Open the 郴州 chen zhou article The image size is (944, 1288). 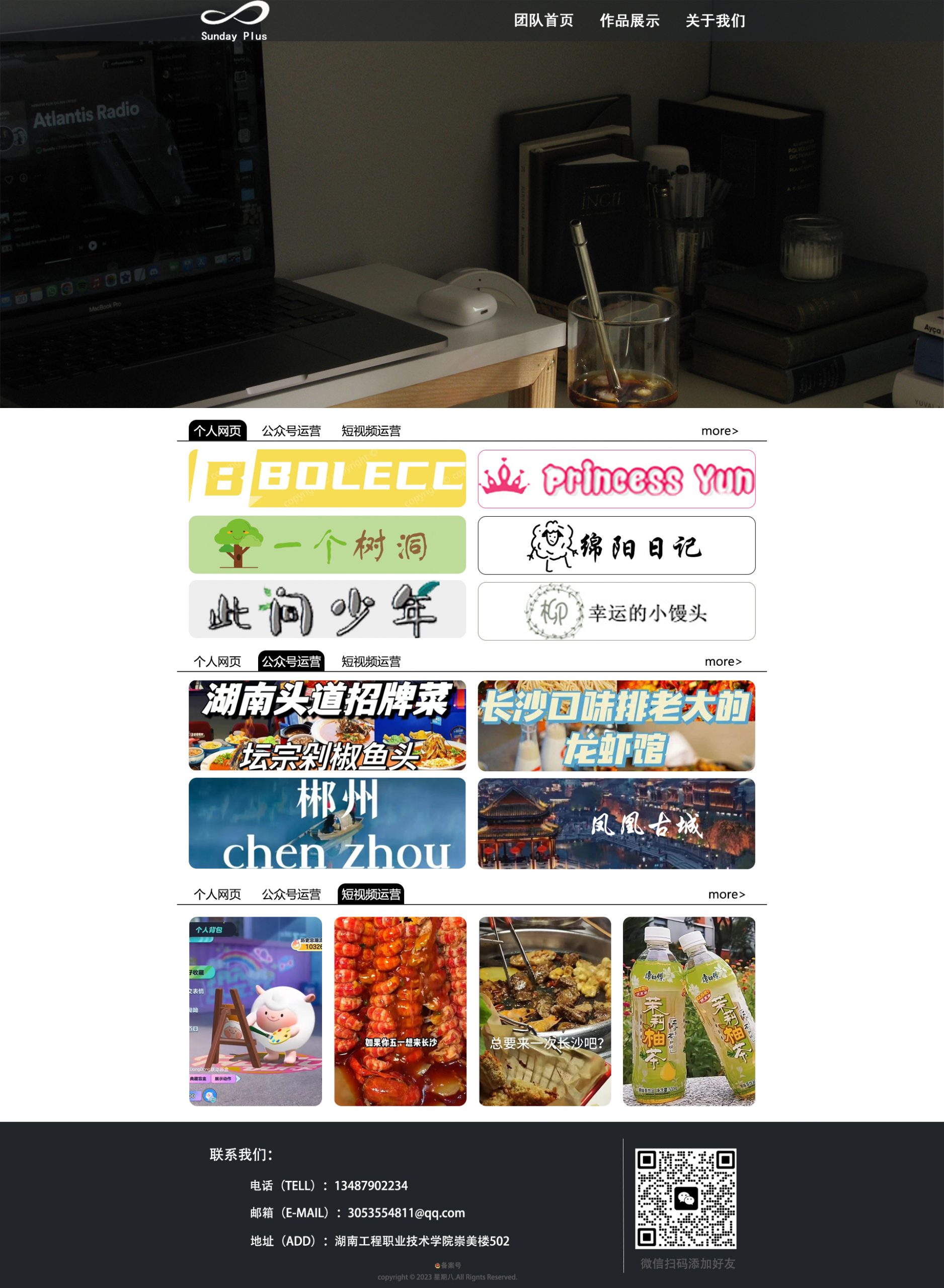coord(327,823)
